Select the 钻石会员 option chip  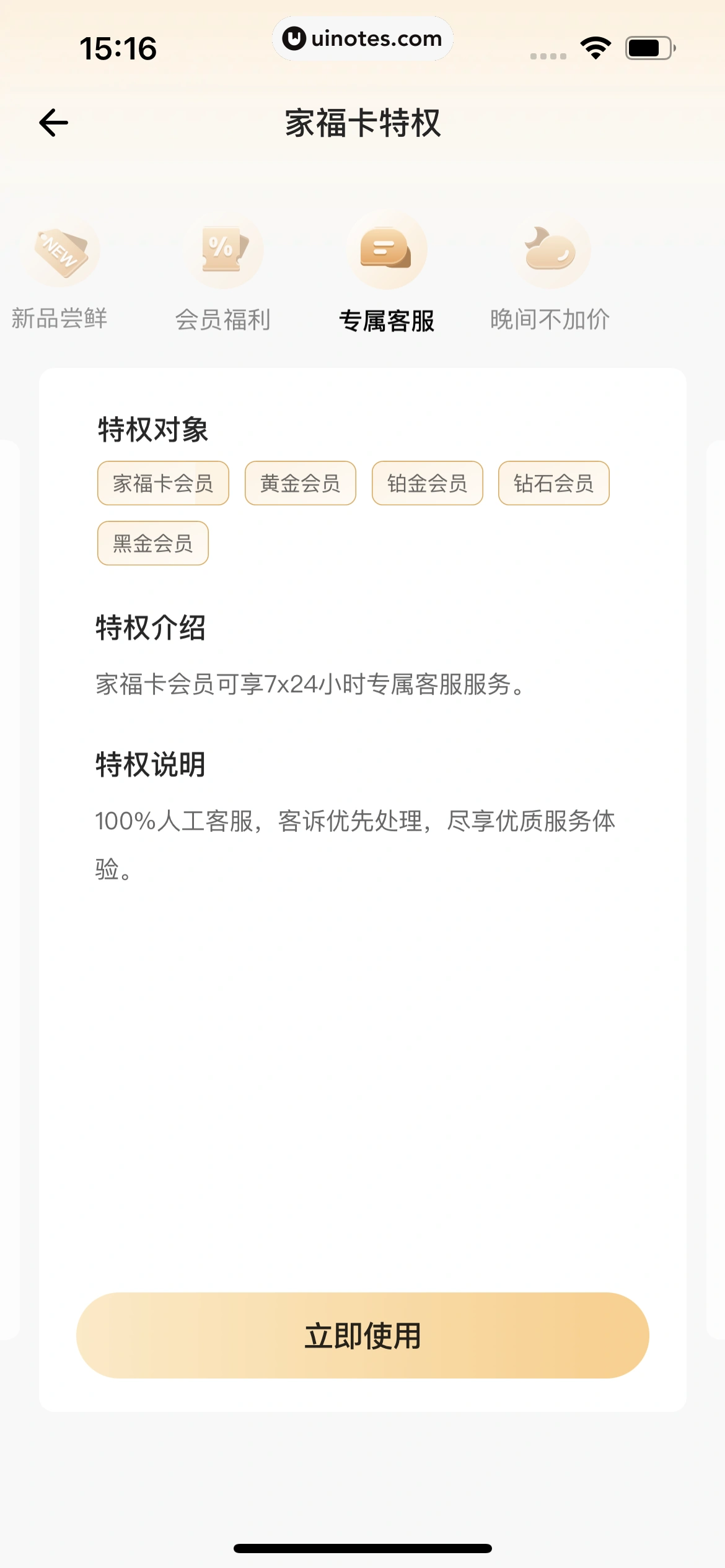tap(553, 484)
